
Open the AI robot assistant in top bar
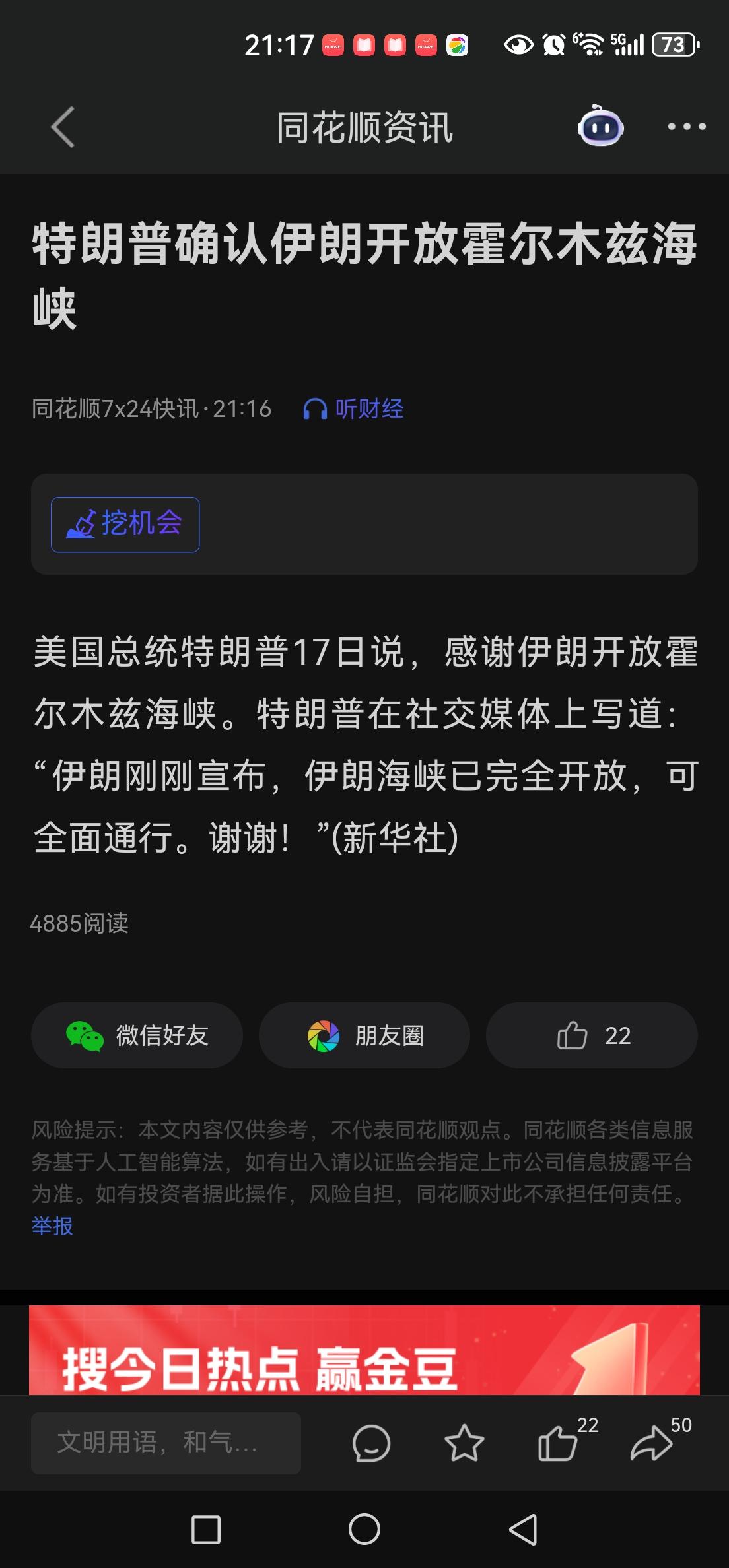coord(600,128)
